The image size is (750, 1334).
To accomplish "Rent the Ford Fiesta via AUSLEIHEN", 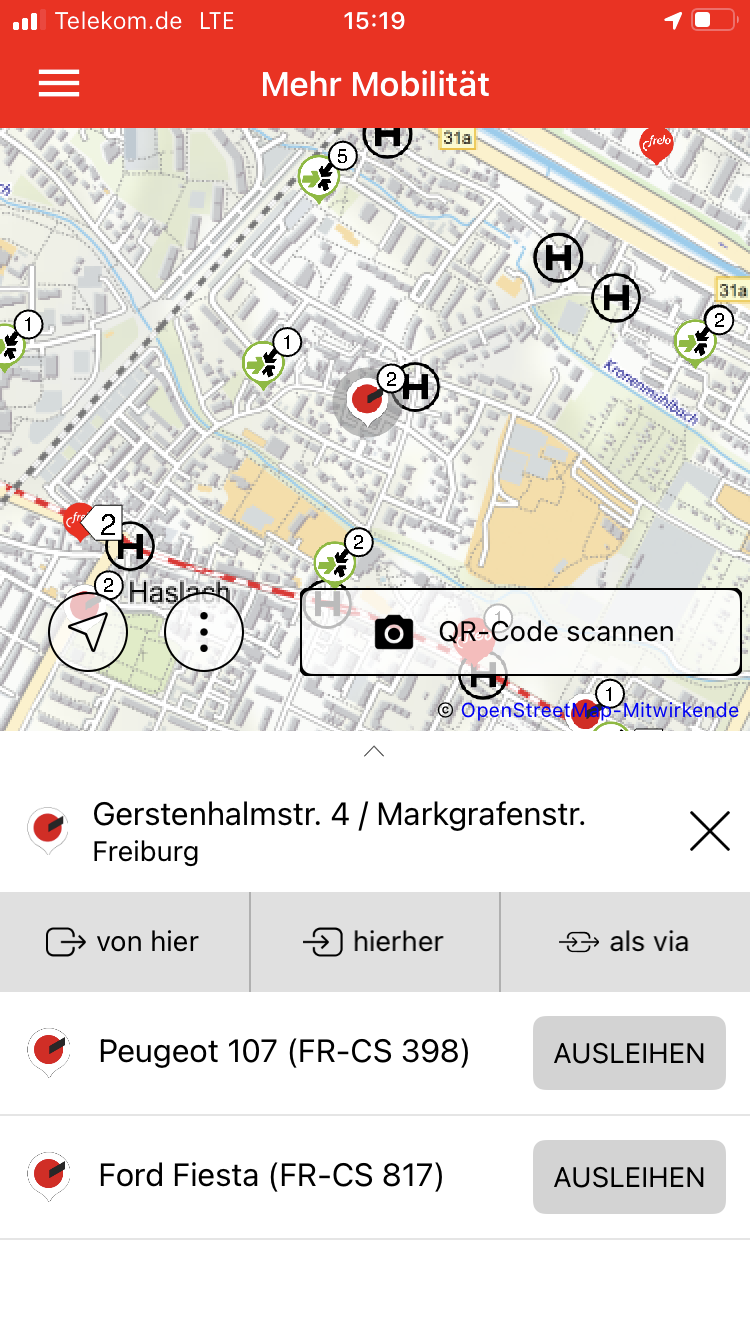I will pyautogui.click(x=629, y=1177).
